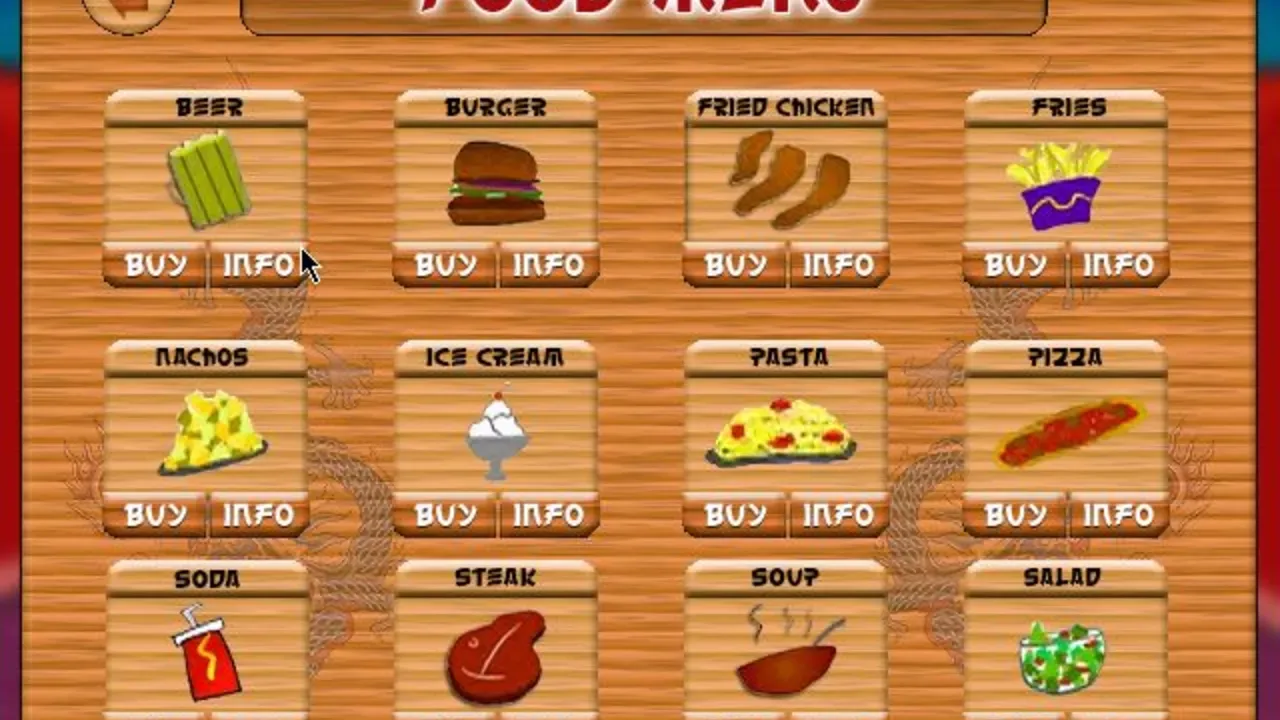Buy Nachos

(x=155, y=515)
